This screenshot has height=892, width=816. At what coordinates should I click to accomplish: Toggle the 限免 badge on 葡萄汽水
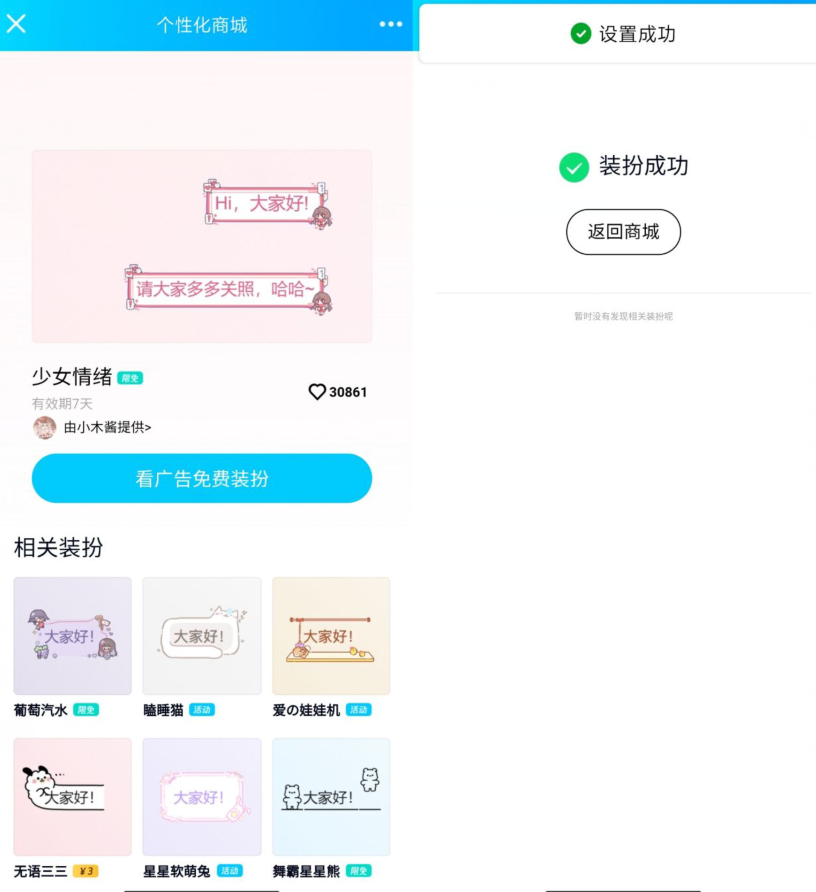coord(88,710)
